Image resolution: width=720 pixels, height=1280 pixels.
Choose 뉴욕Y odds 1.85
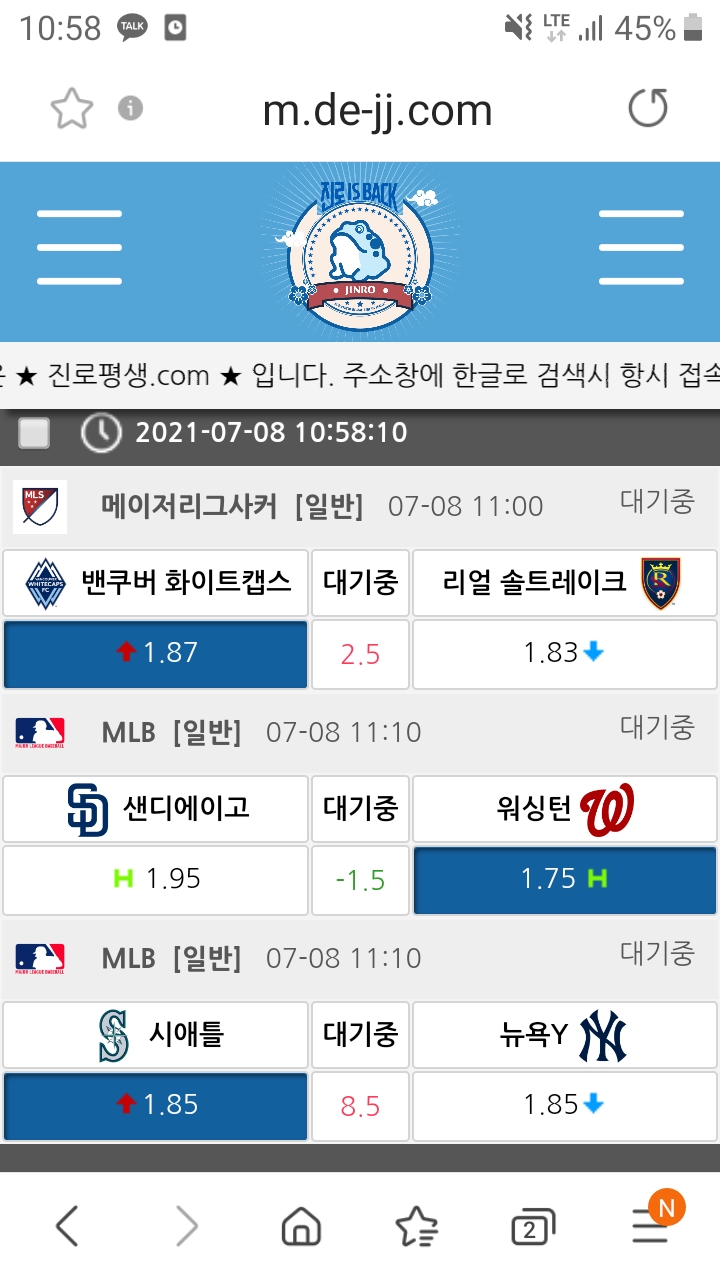564,1106
